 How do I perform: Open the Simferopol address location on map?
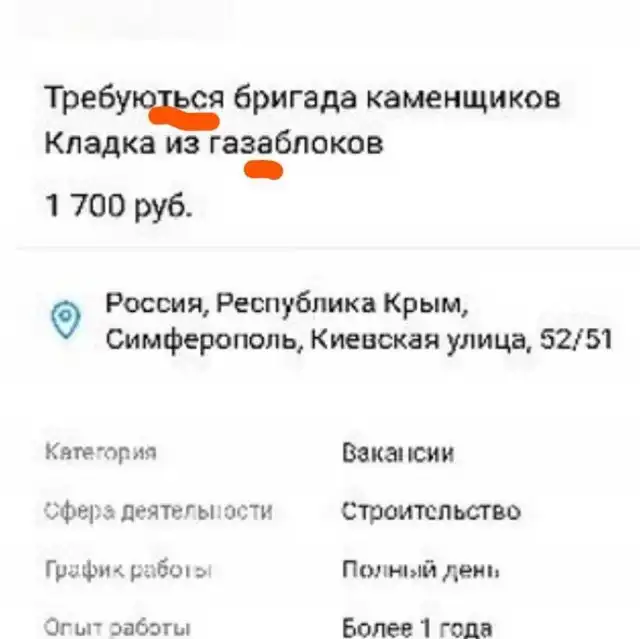pyautogui.click(x=358, y=321)
